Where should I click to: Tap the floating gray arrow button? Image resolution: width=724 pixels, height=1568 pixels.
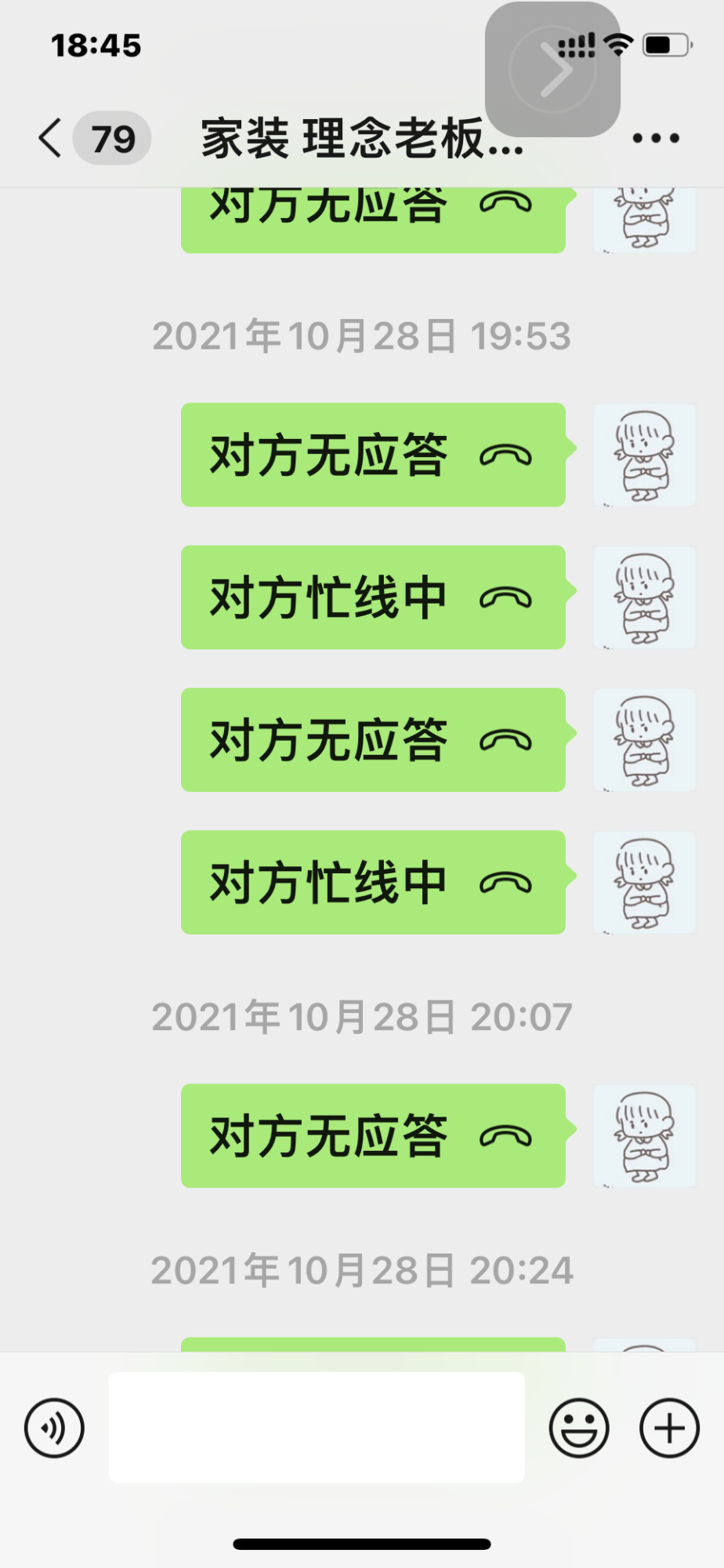[x=553, y=70]
